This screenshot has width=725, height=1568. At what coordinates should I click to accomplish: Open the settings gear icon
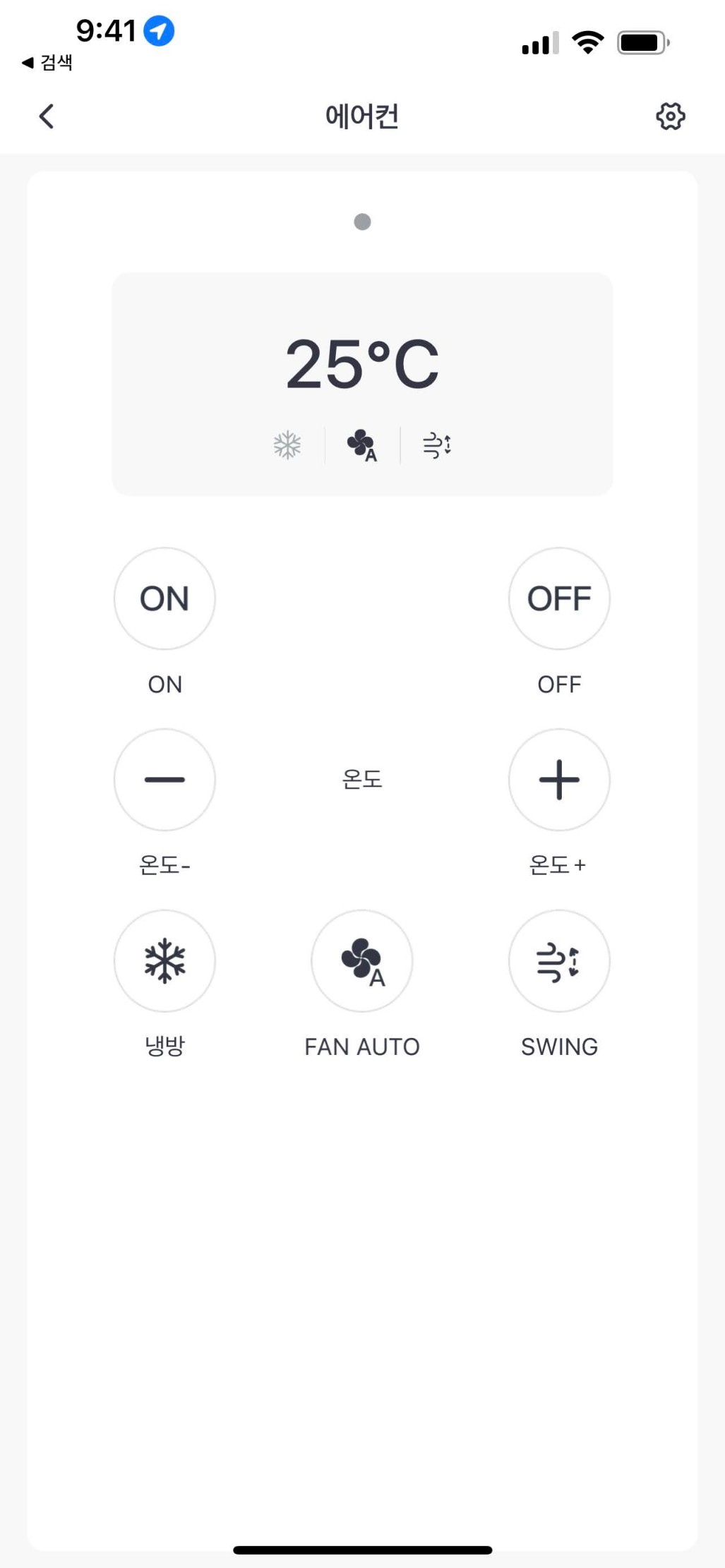[x=670, y=116]
